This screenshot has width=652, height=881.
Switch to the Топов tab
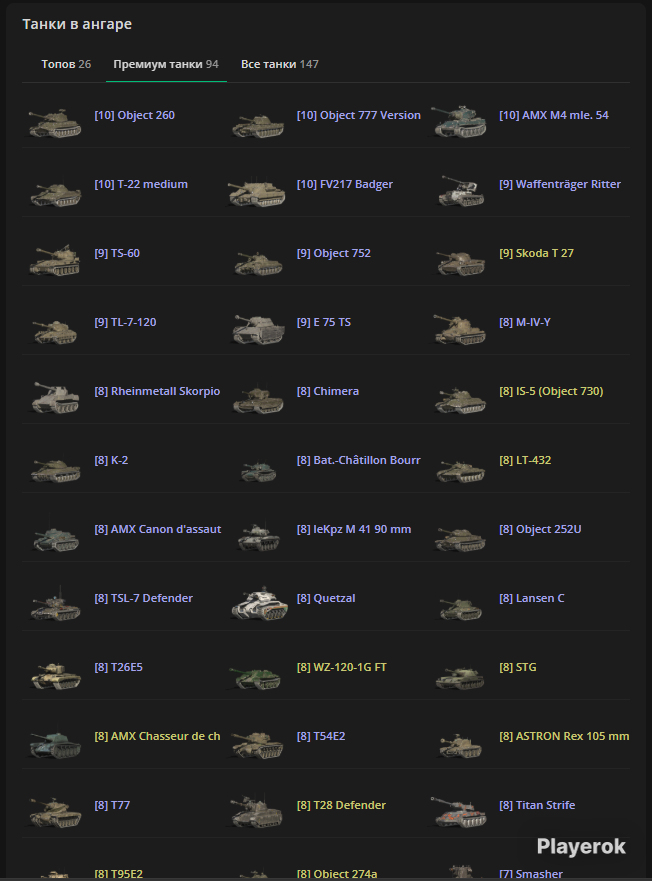(66, 64)
